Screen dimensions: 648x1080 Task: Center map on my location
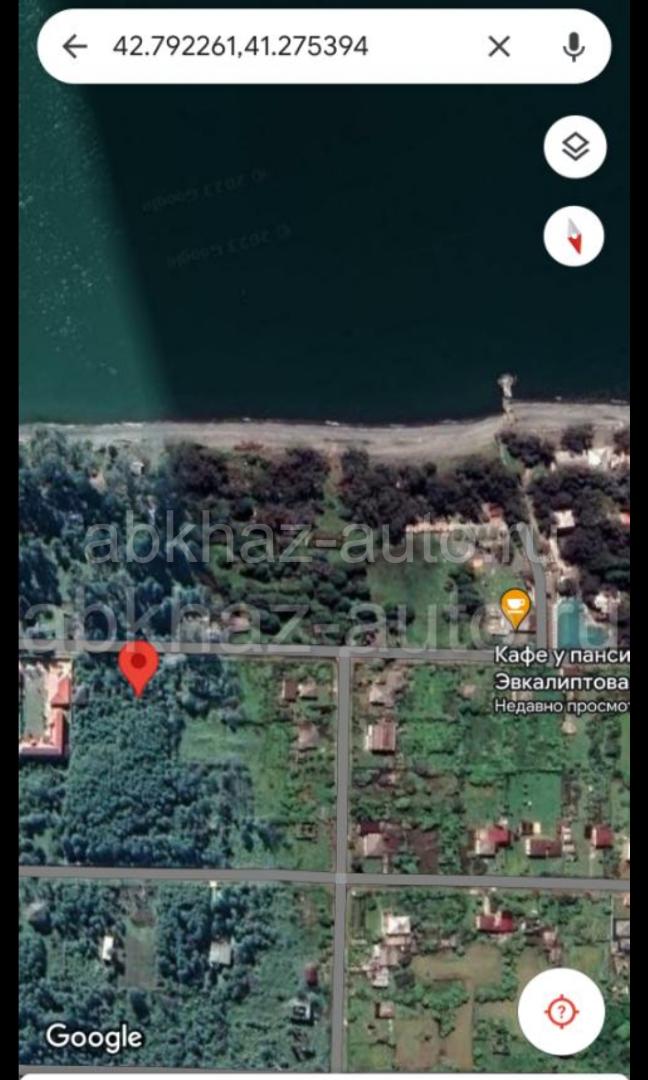(x=561, y=1011)
